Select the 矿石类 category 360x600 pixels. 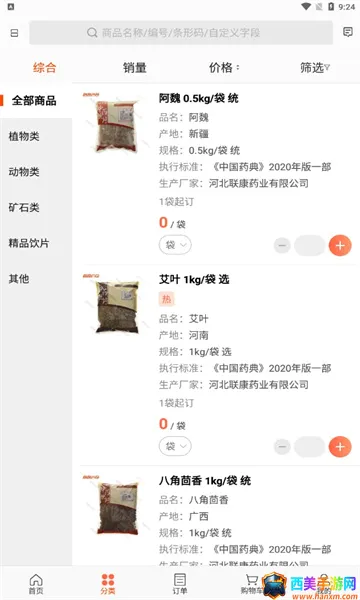pos(24,207)
